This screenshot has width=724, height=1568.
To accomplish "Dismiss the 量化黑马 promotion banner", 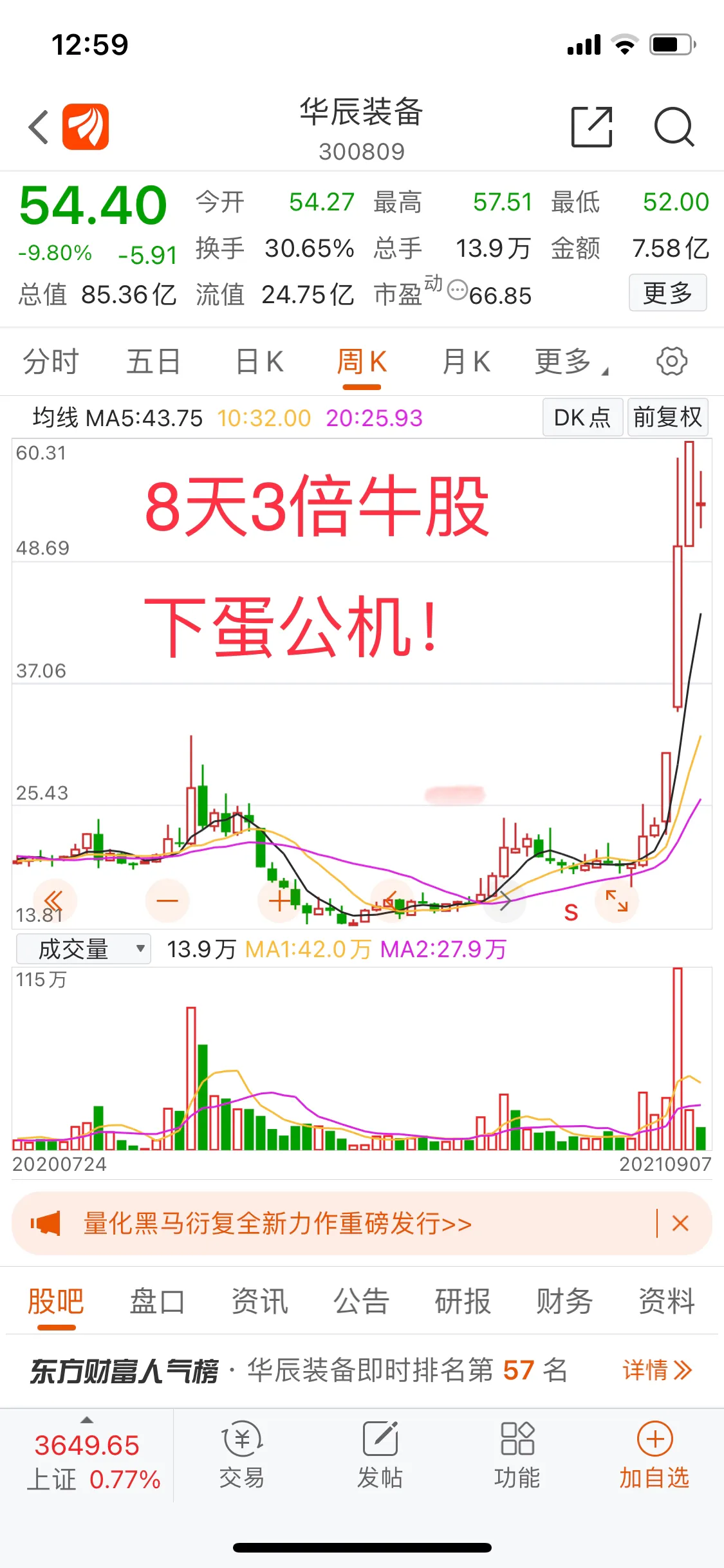I will pos(680,1223).
